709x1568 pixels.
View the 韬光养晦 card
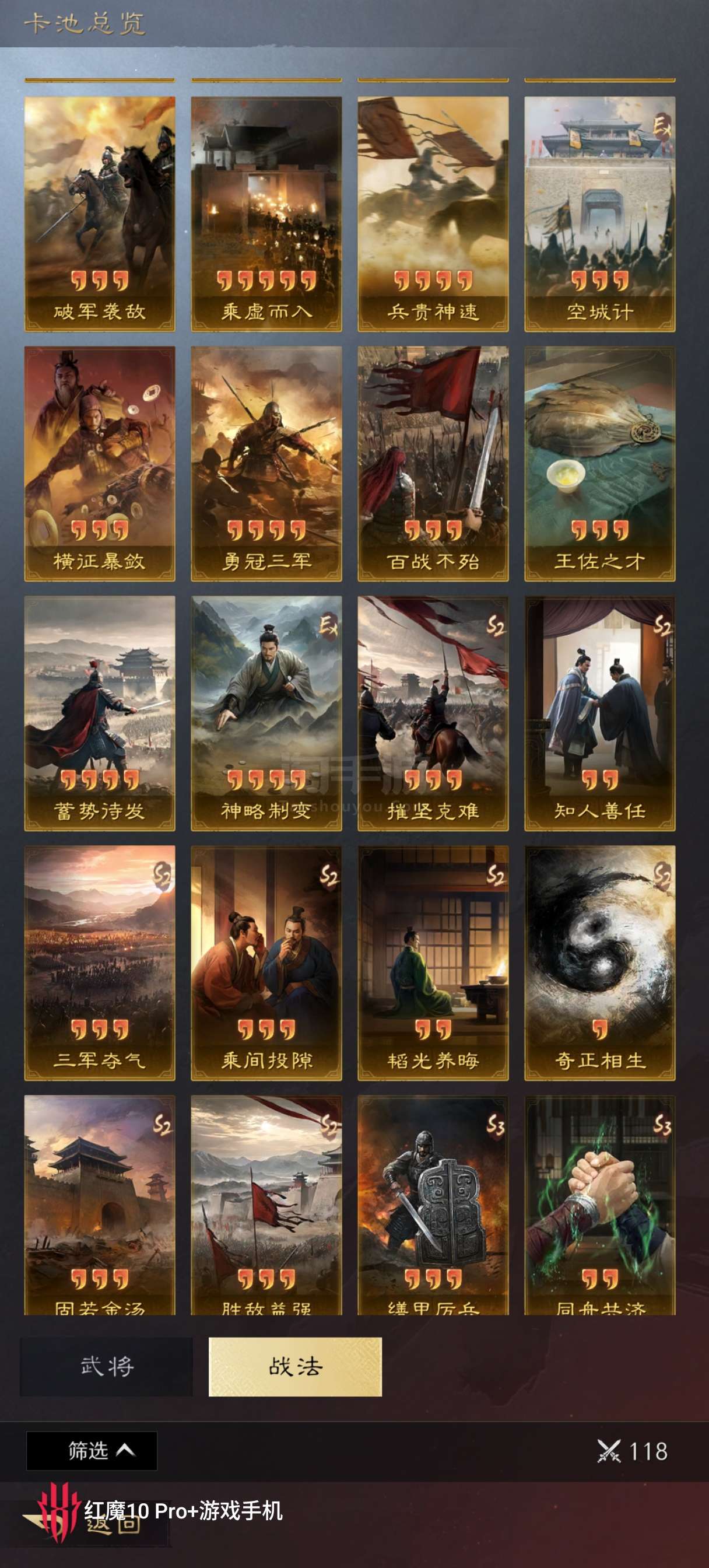[x=433, y=963]
